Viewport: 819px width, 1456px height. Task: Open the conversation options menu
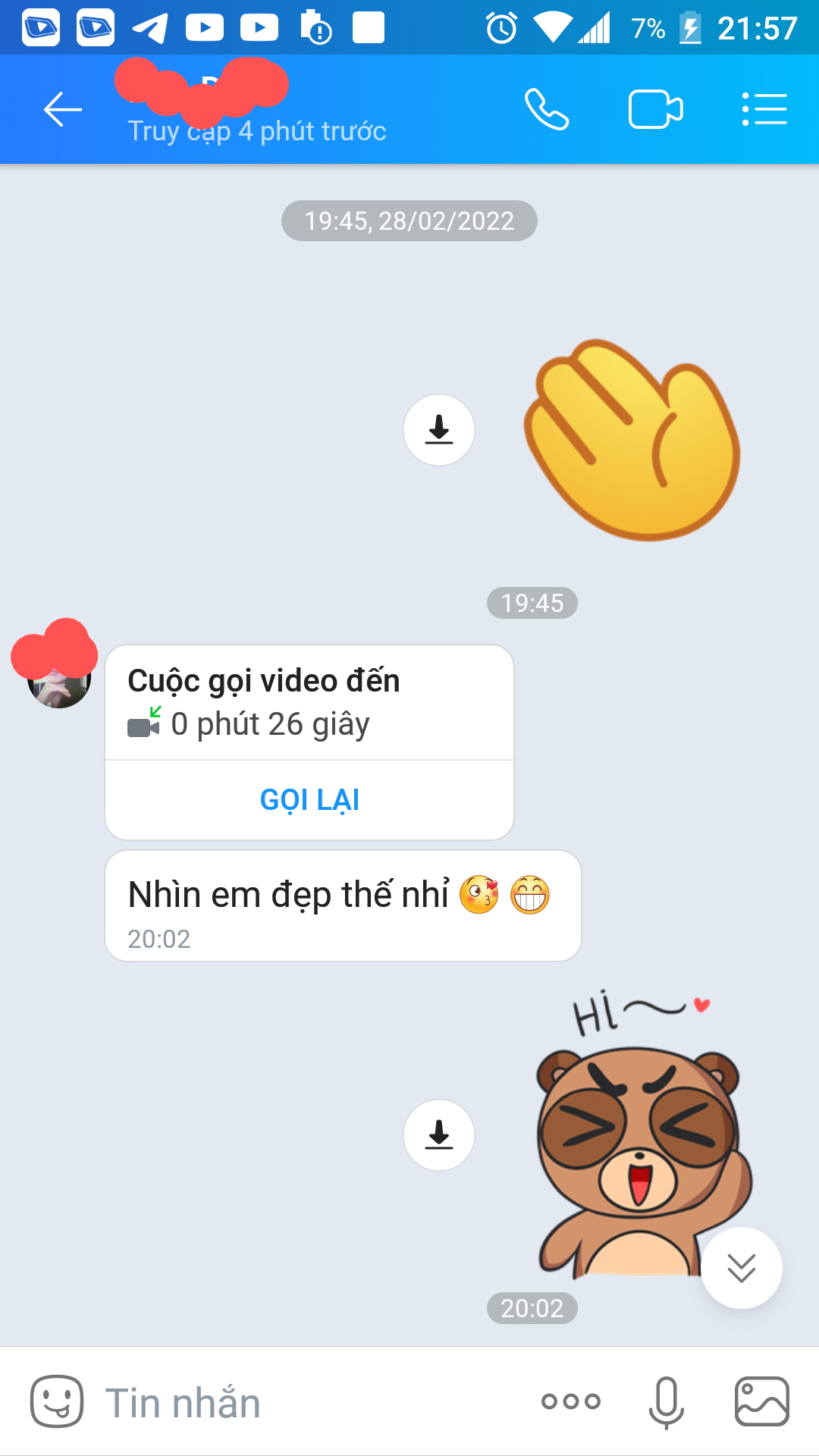[x=764, y=110]
